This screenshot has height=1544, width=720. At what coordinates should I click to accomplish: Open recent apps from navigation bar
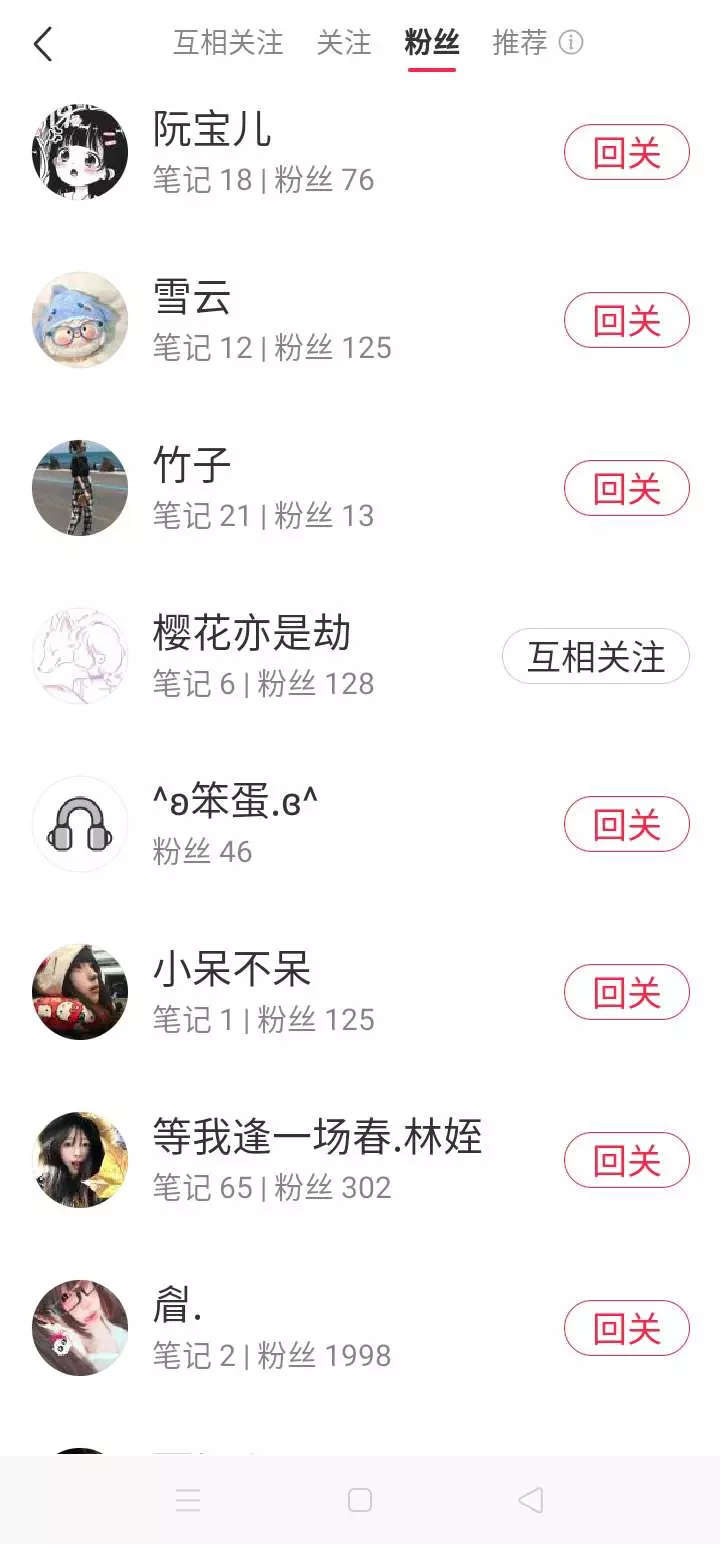(188, 1500)
